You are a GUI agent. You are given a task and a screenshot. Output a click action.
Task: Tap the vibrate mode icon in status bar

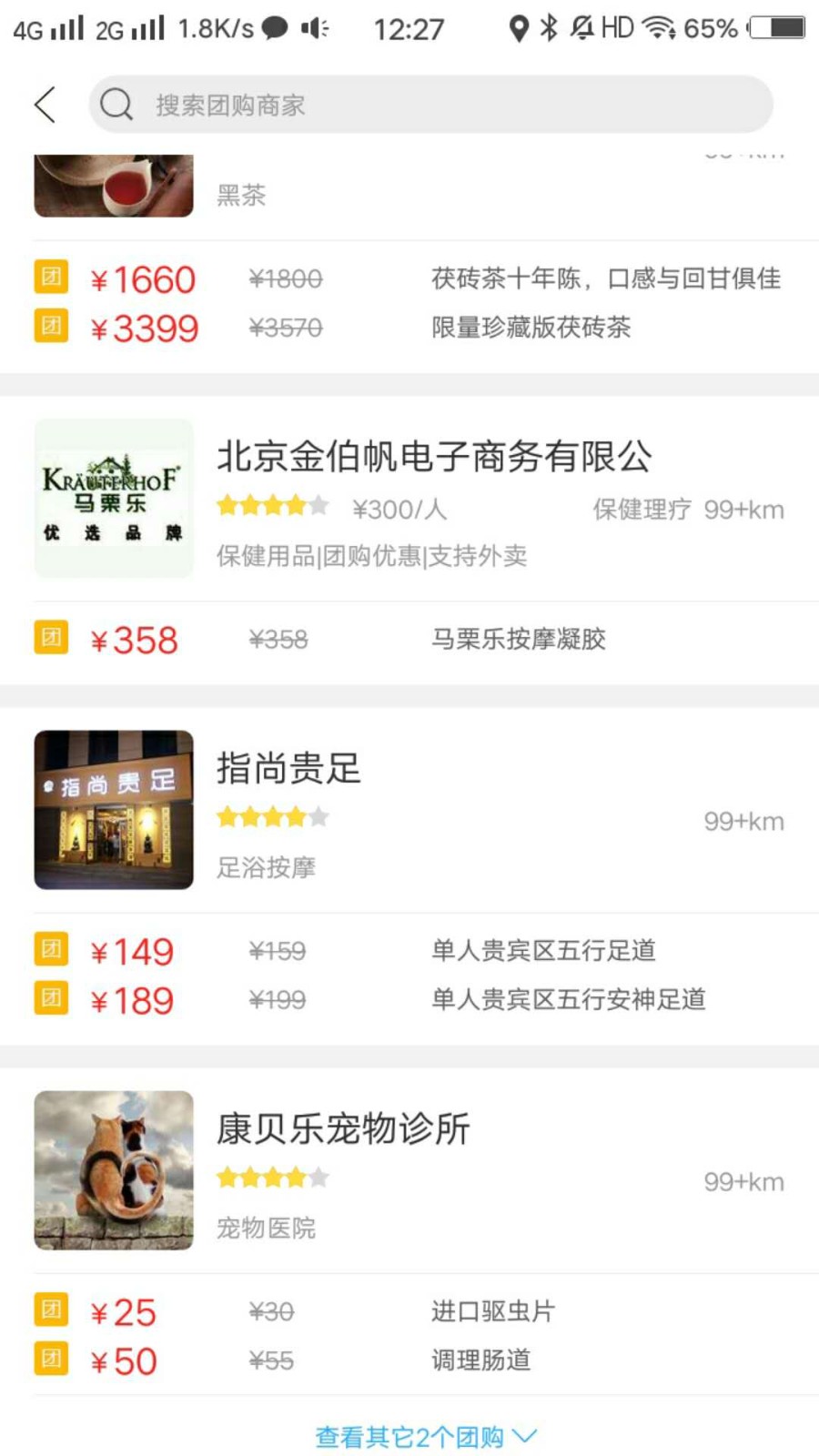314,28
